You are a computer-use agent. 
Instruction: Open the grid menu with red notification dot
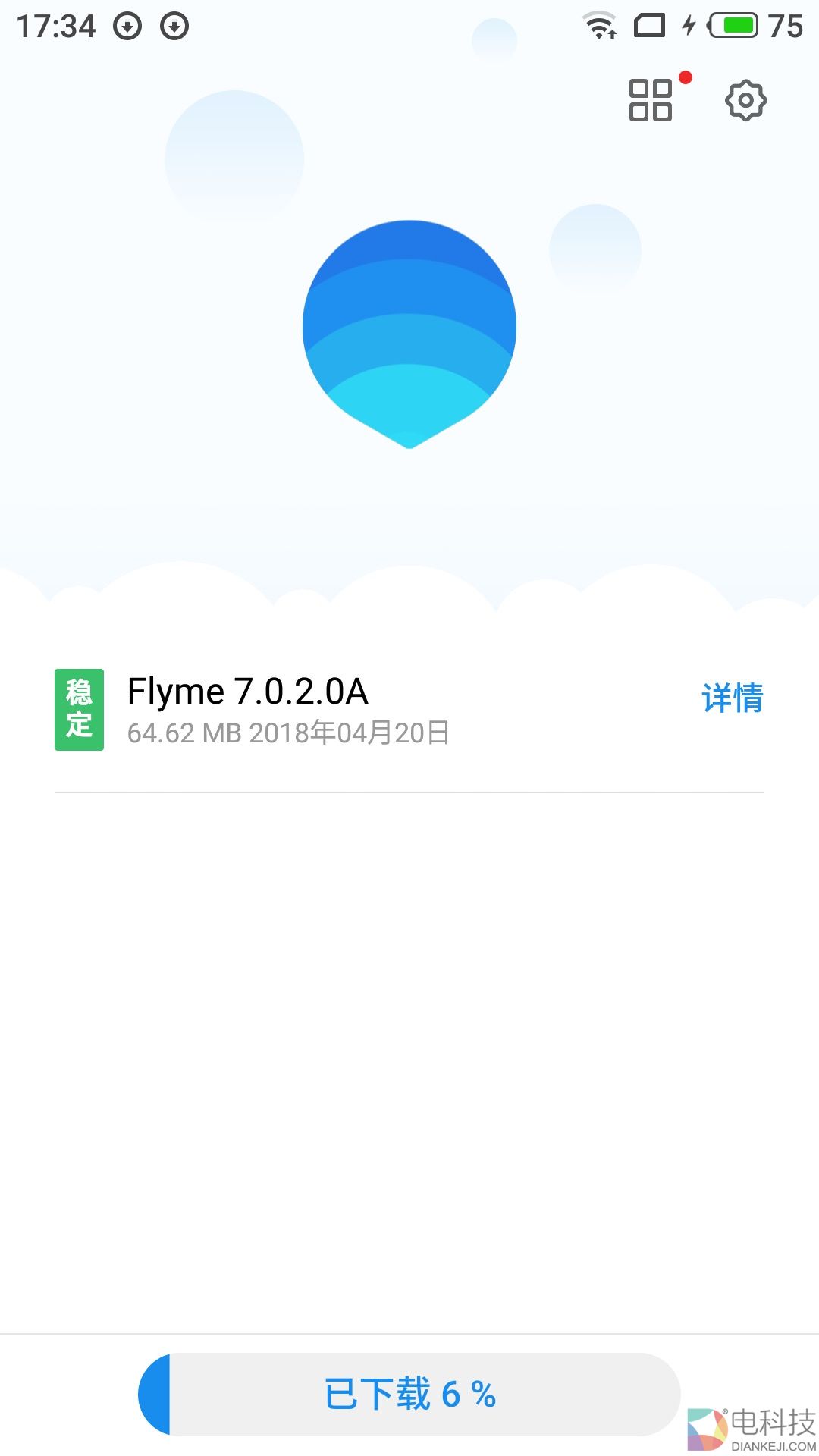click(x=651, y=101)
